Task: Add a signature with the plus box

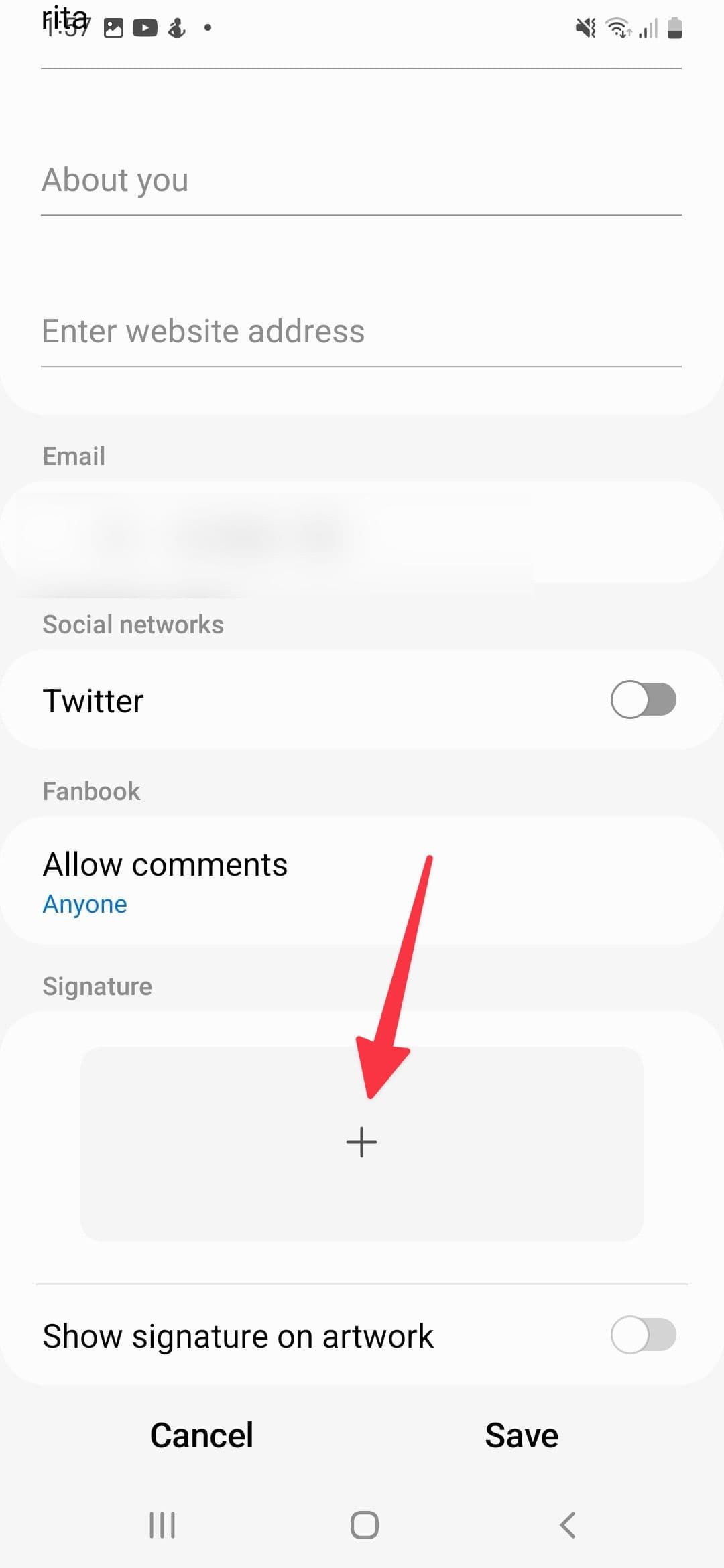Action: click(x=361, y=1142)
